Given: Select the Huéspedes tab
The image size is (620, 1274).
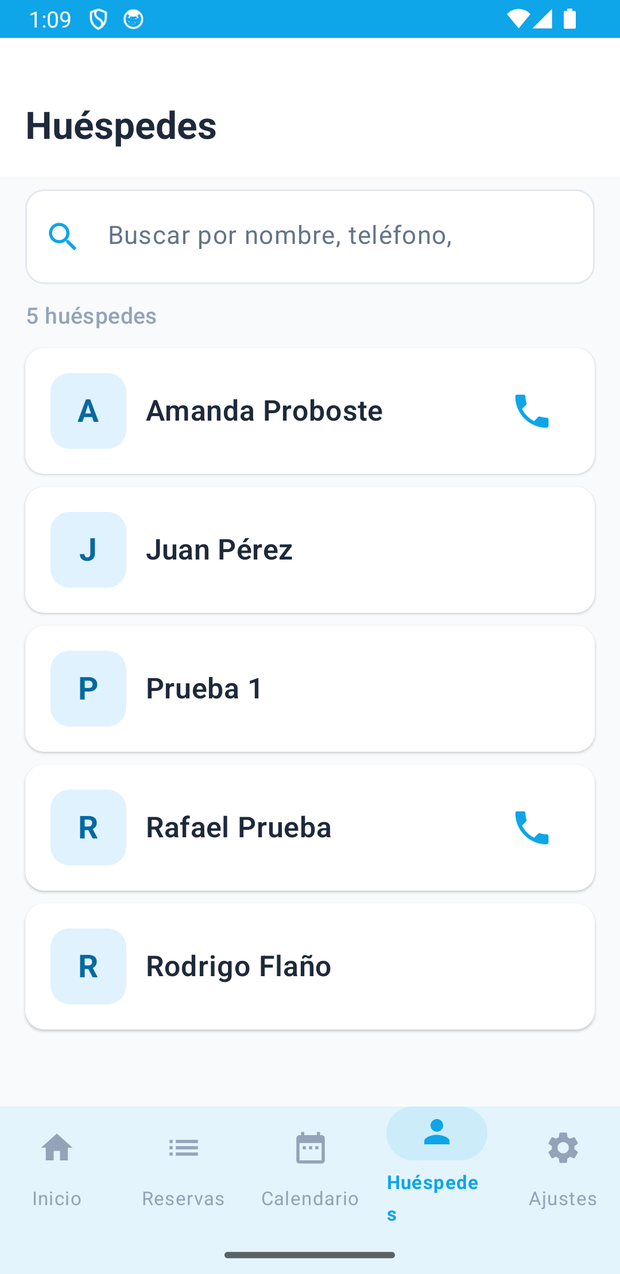Looking at the screenshot, I should [x=436, y=1166].
